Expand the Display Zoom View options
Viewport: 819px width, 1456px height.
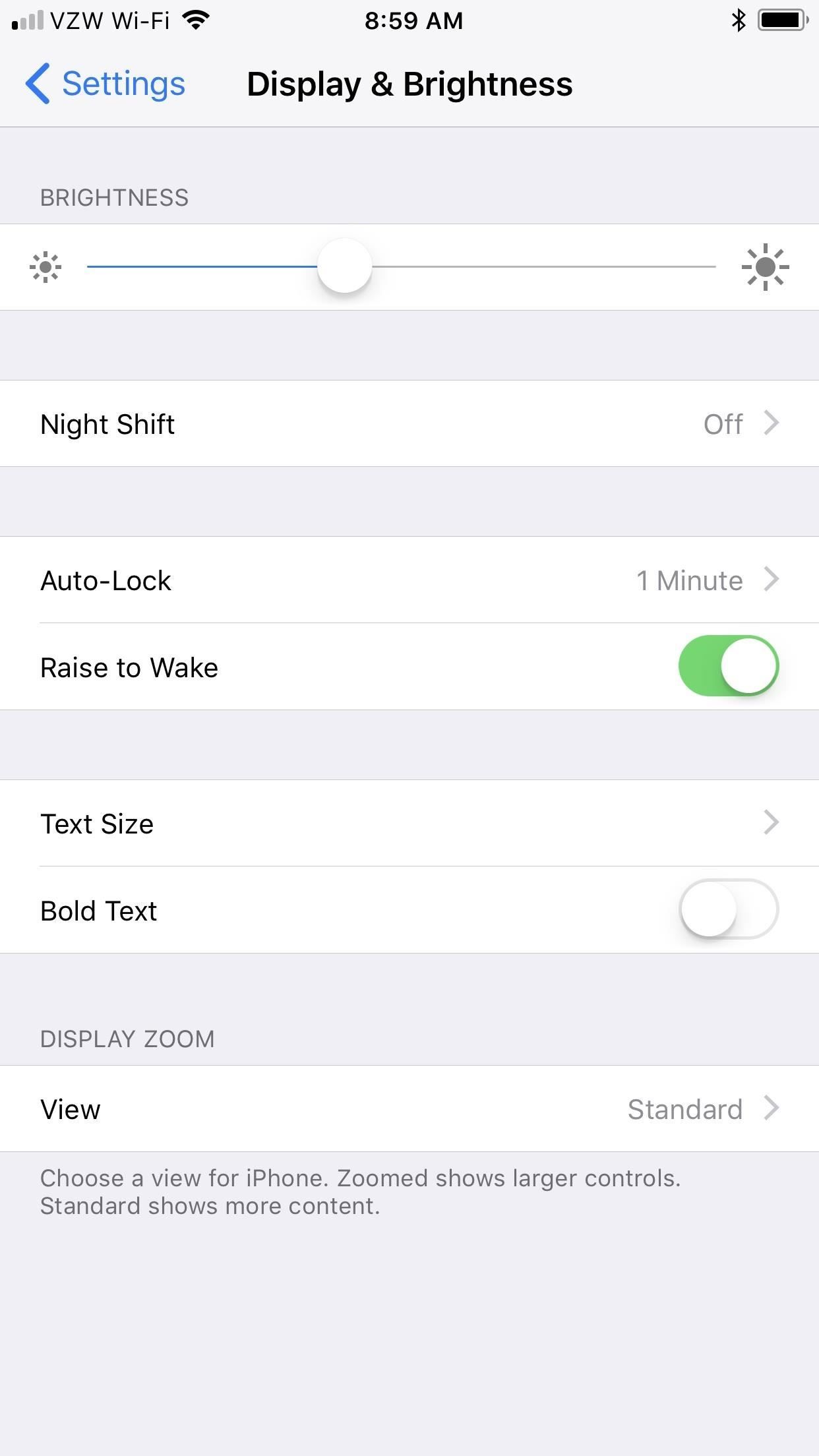(x=409, y=1108)
